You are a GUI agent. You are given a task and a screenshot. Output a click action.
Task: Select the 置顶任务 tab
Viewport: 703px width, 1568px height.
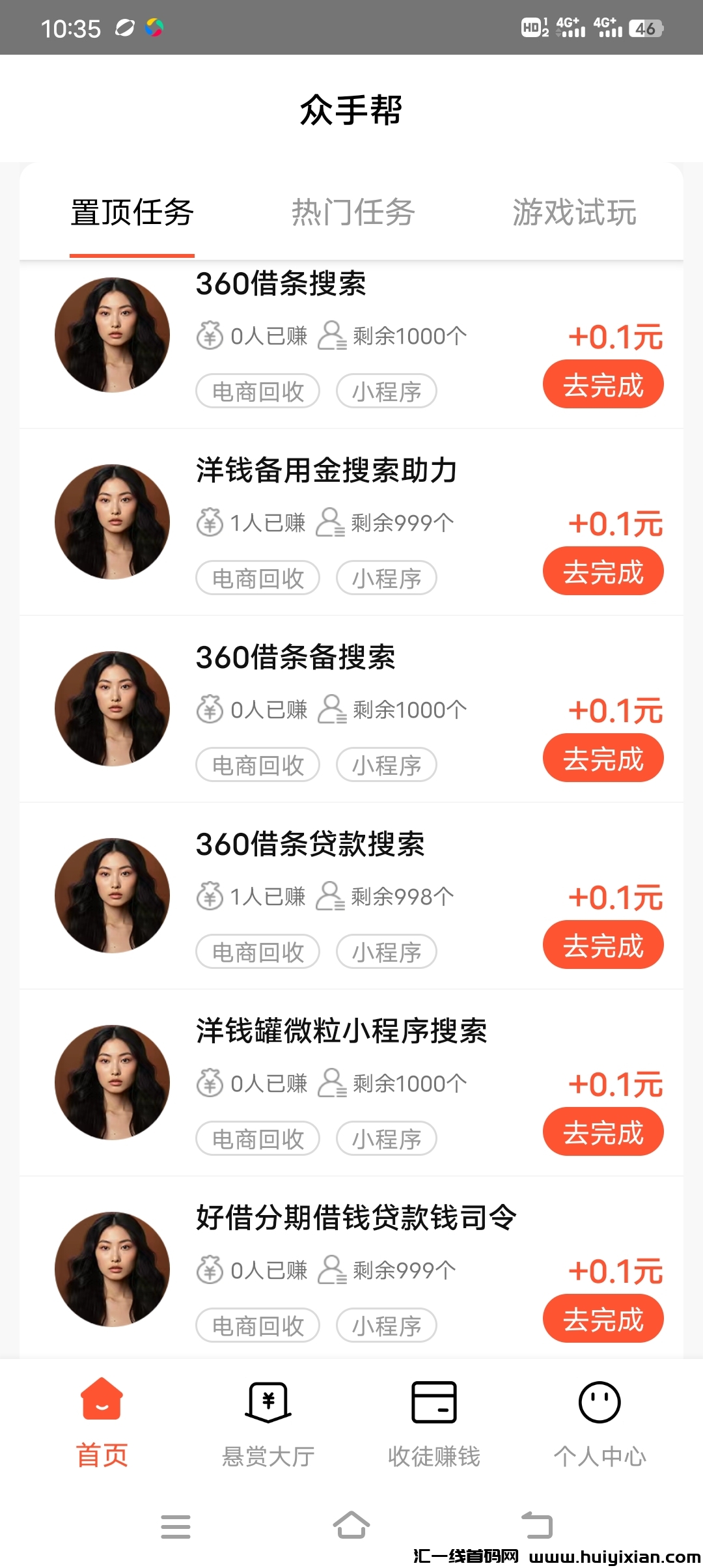click(x=132, y=213)
